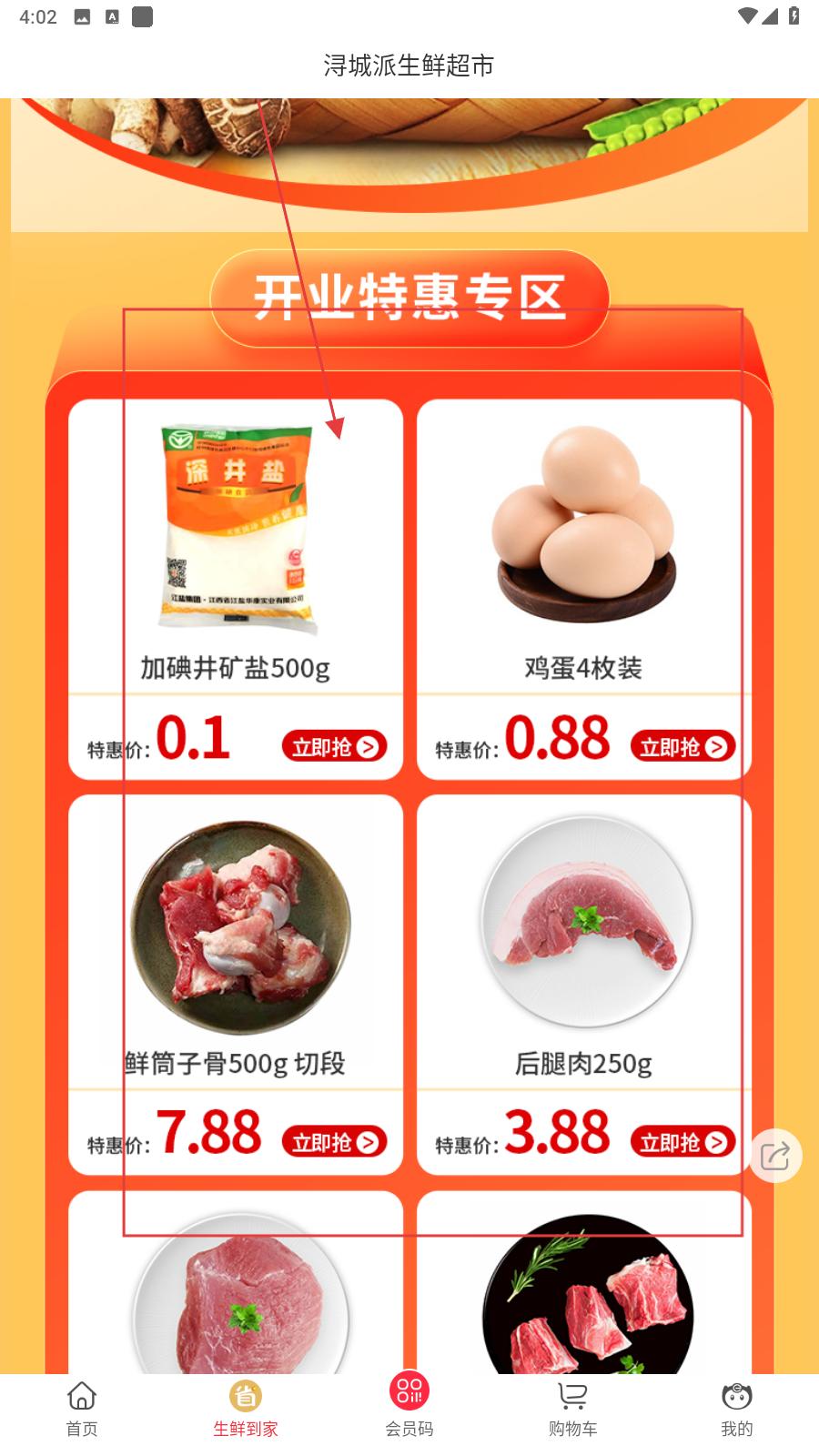Buy 后腿肉250g via 立即抢
Viewport: 819px width, 1456px height.
coord(682,1142)
